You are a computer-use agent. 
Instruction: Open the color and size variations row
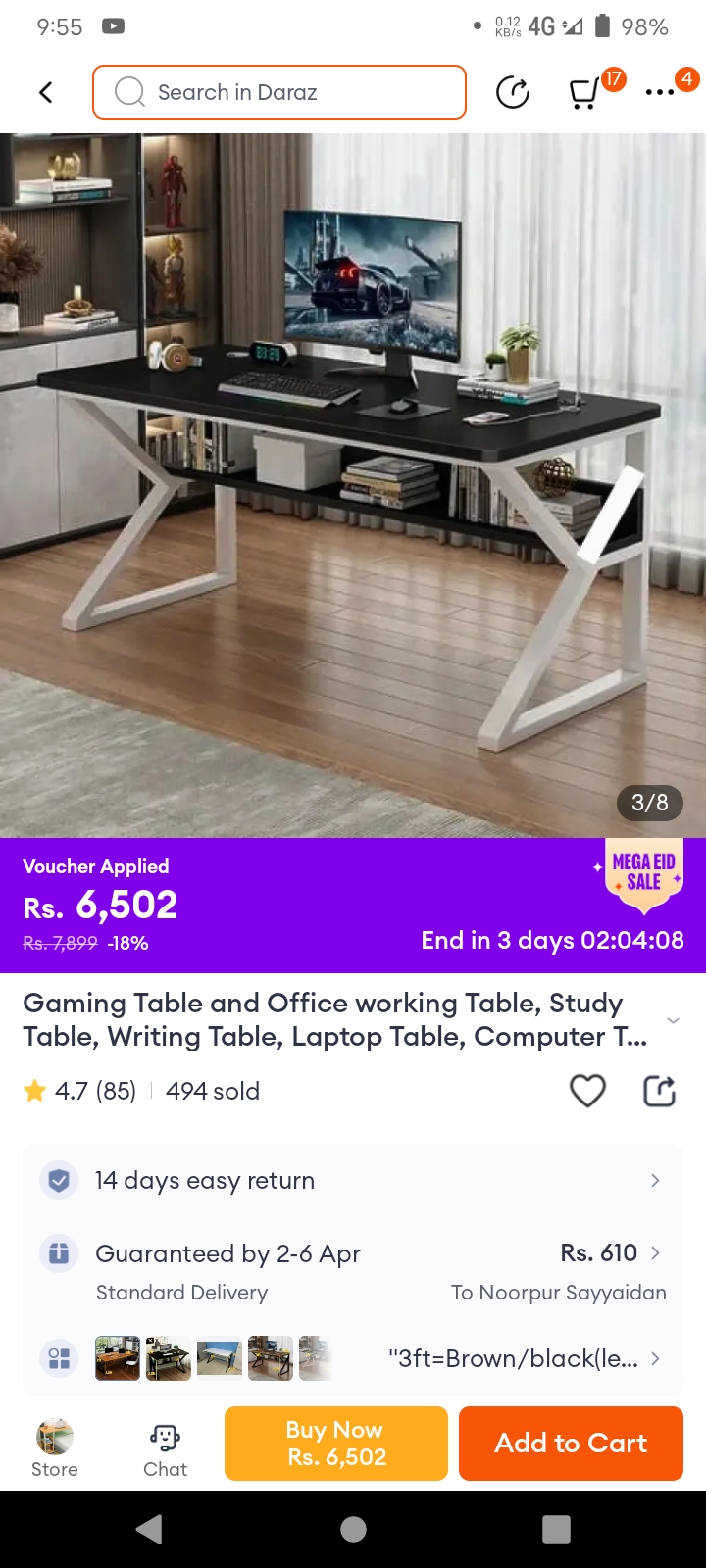[353, 1358]
